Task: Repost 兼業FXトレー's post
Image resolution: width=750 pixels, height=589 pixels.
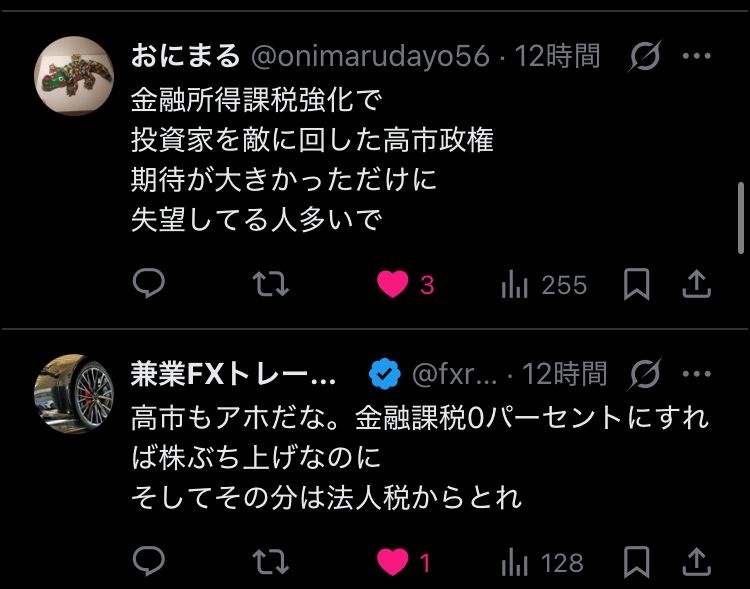Action: (x=270, y=562)
